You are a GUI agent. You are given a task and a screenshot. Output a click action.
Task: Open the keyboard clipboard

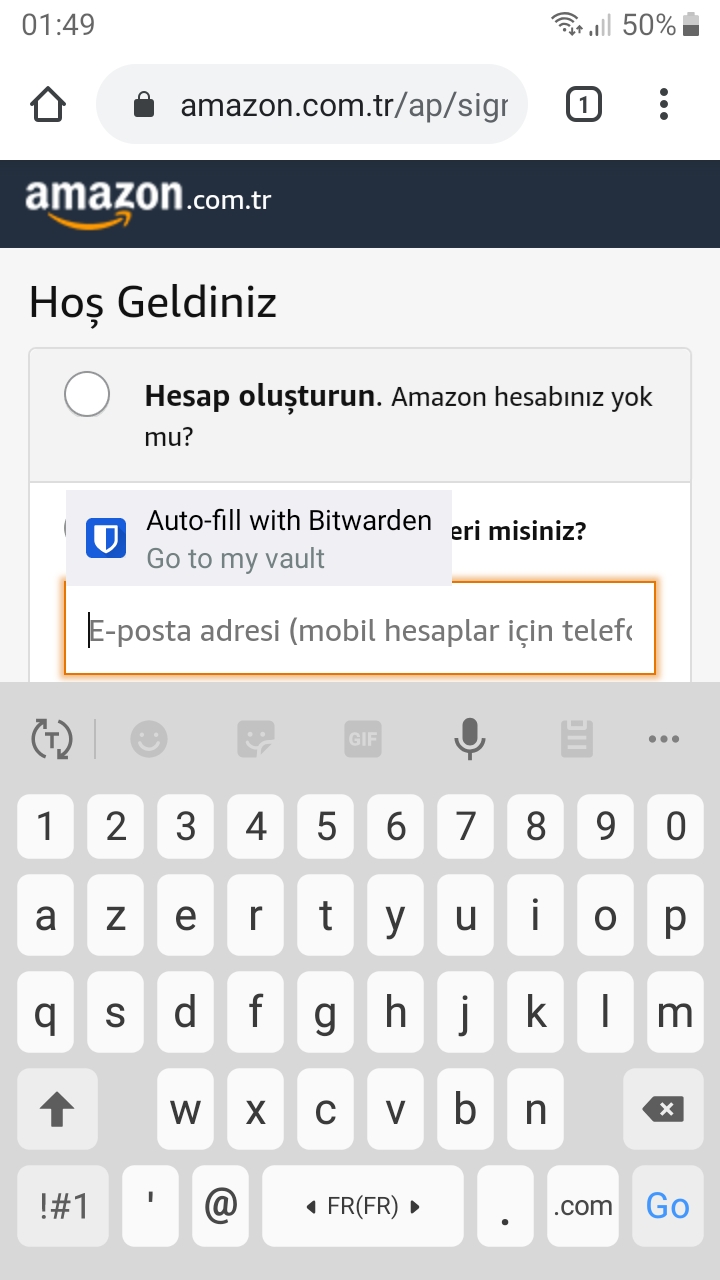tap(576, 740)
